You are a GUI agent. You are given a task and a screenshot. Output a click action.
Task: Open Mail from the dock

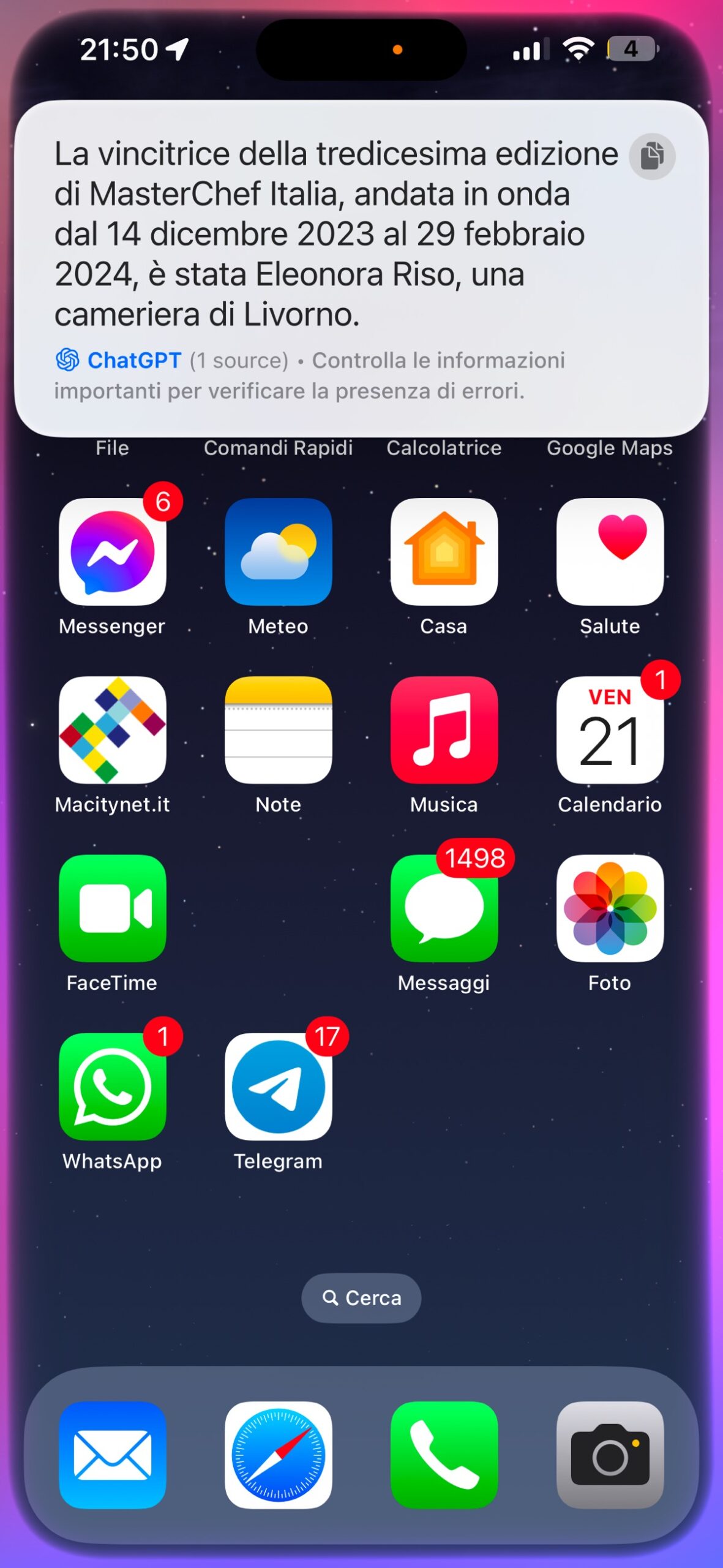(x=112, y=1455)
